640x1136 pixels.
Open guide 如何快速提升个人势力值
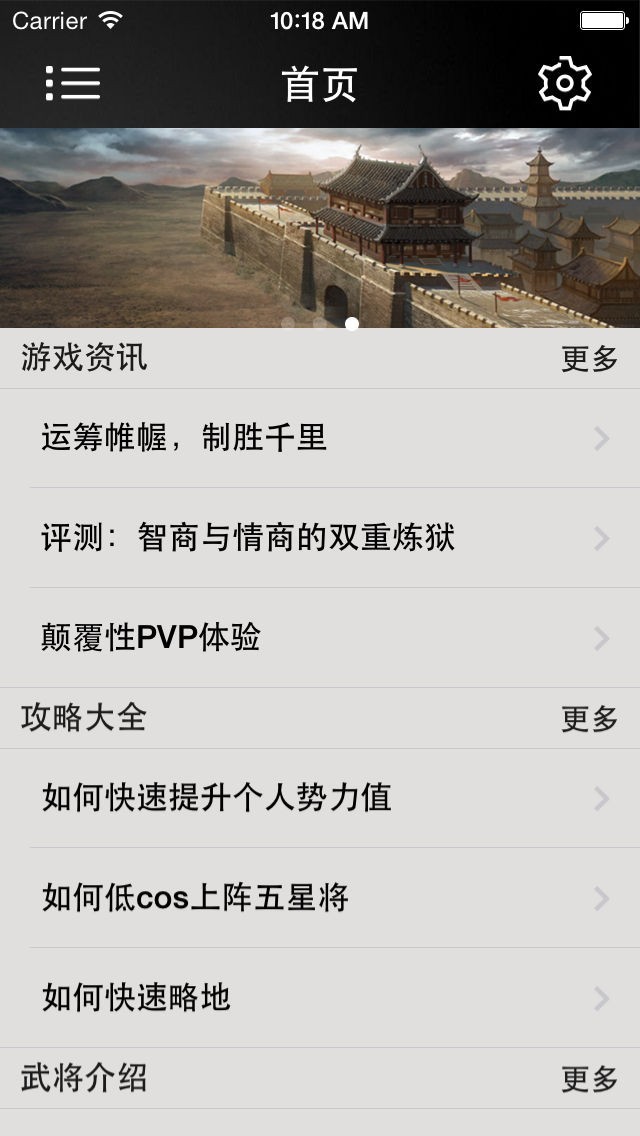point(320,798)
